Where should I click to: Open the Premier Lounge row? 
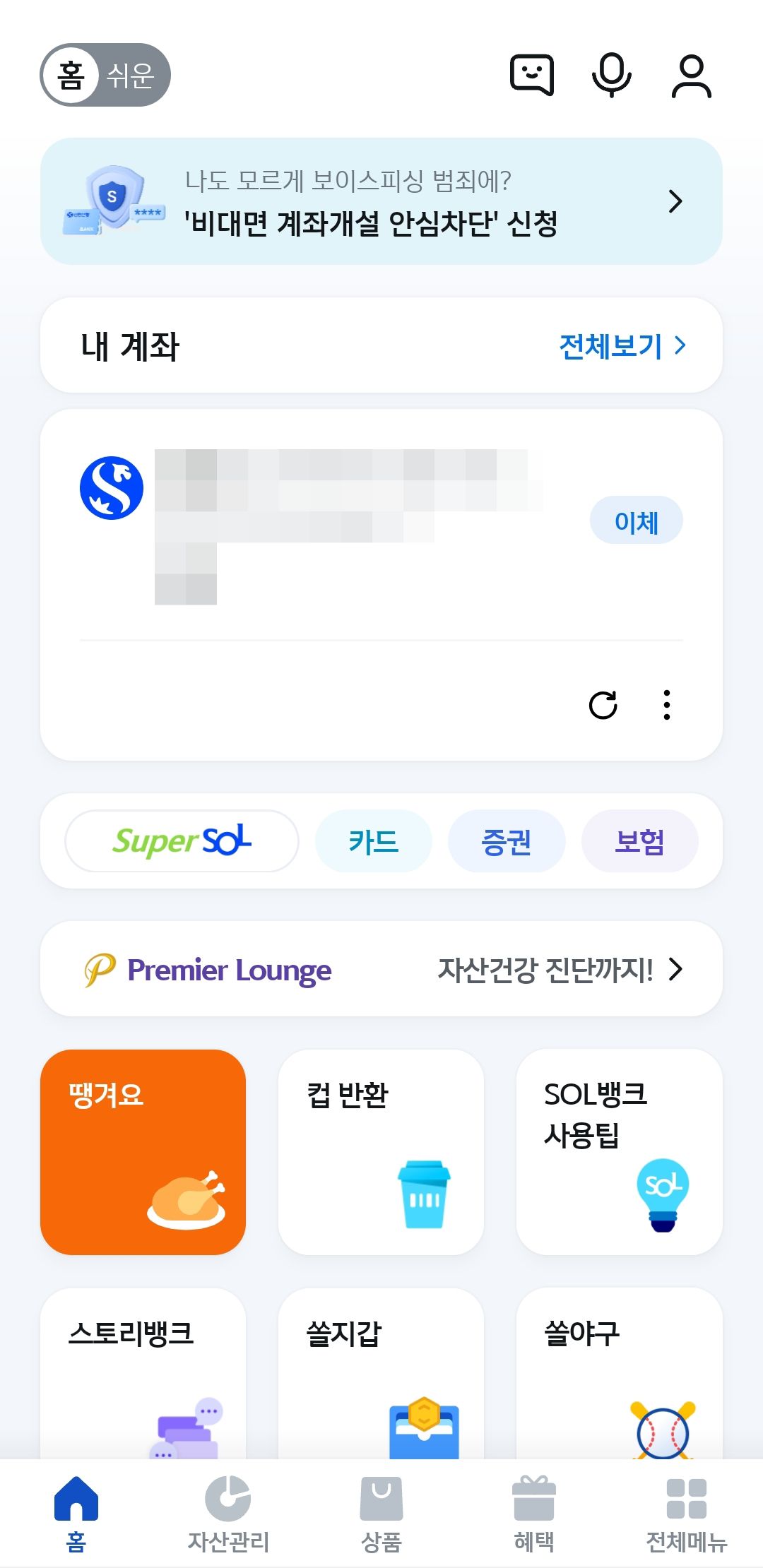[x=381, y=969]
